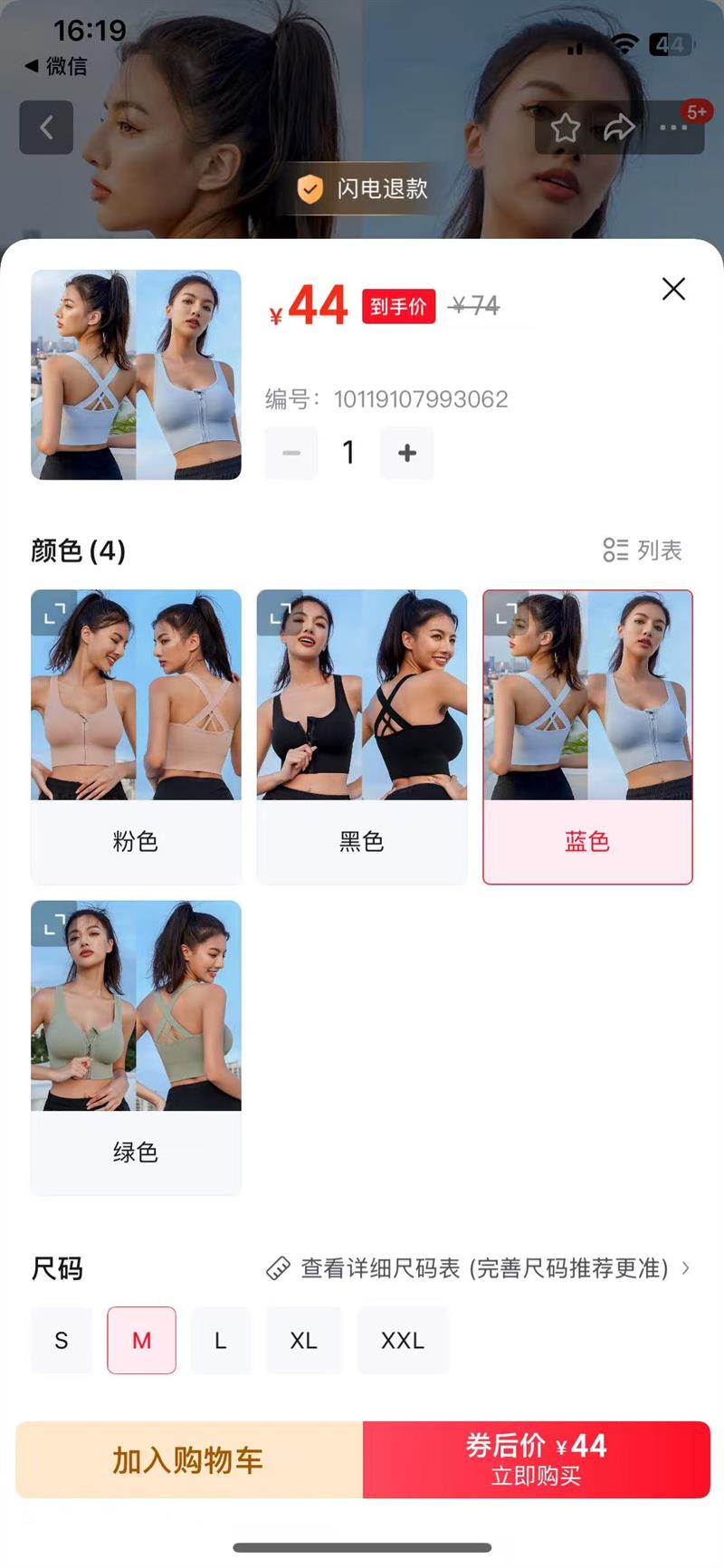Choose size XL
The height and width of the screenshot is (1568, 724).
(x=304, y=1341)
